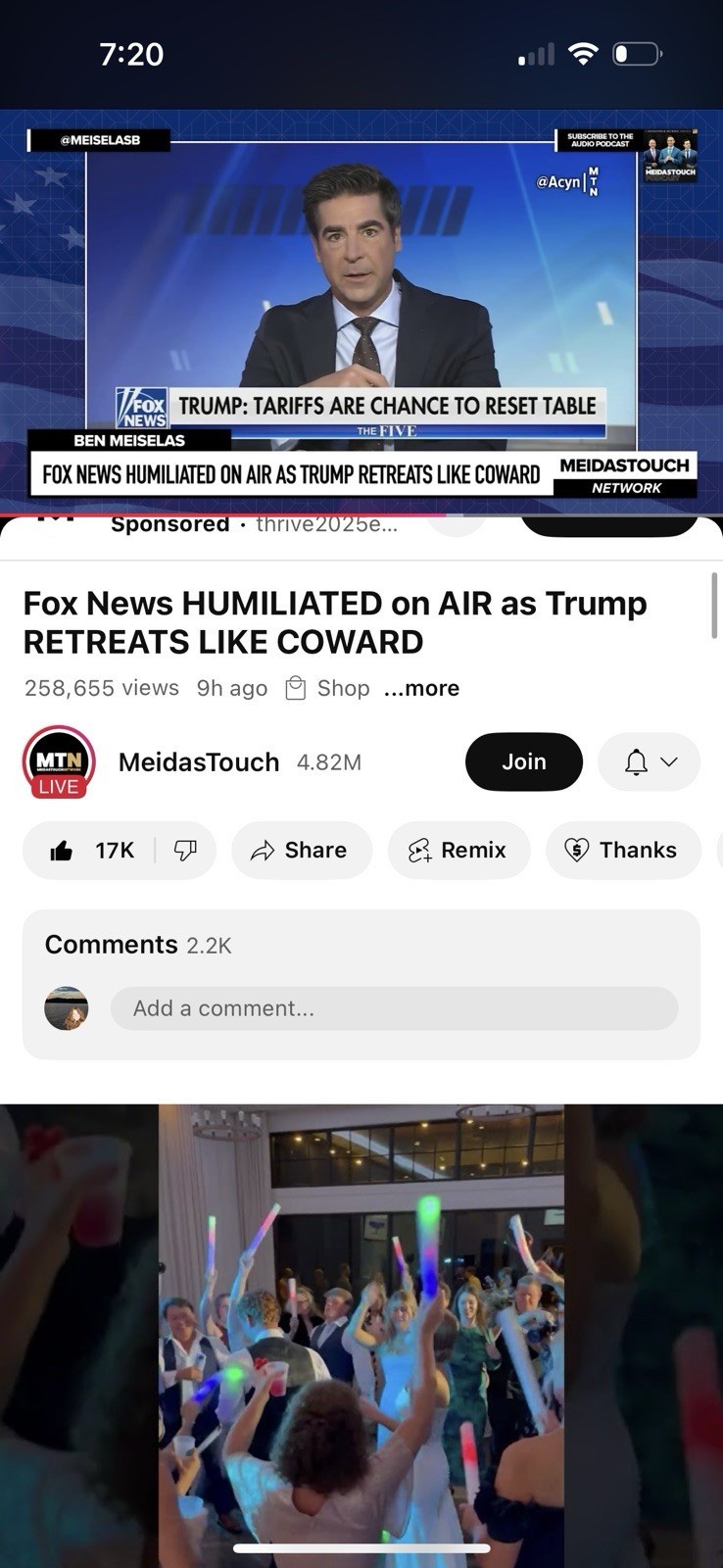Image resolution: width=723 pixels, height=1568 pixels.
Task: Send a Thanks to the creator
Action: click(623, 850)
